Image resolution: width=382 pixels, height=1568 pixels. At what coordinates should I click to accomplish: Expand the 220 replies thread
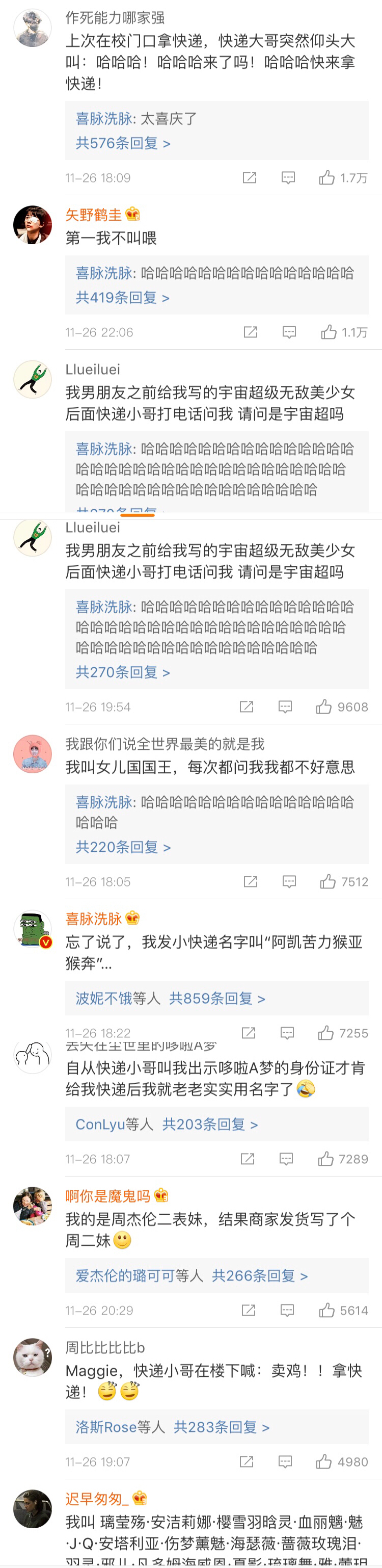(x=122, y=847)
